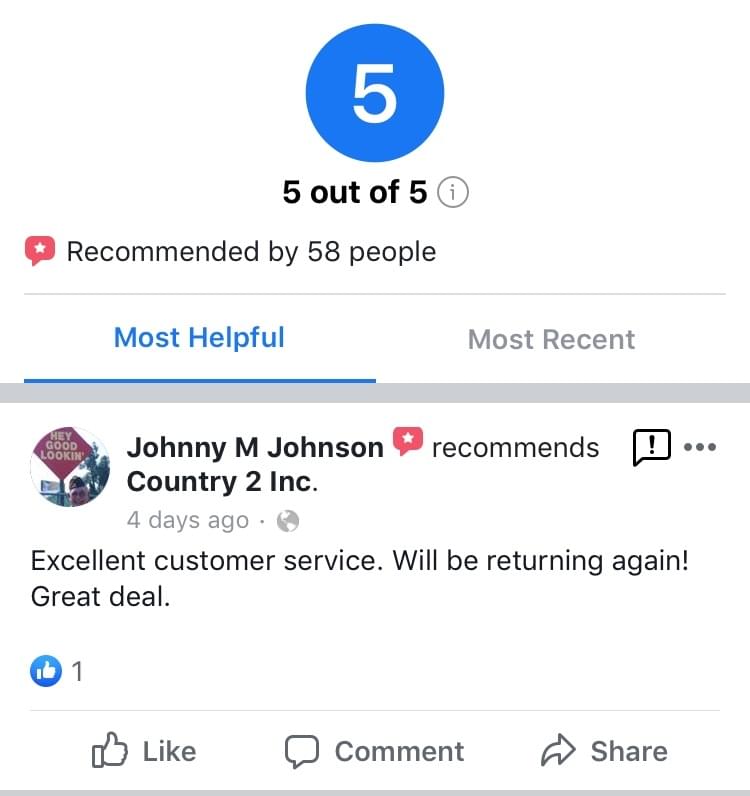
Task: Open Johnny M Johnson's profile name
Action: click(x=255, y=447)
